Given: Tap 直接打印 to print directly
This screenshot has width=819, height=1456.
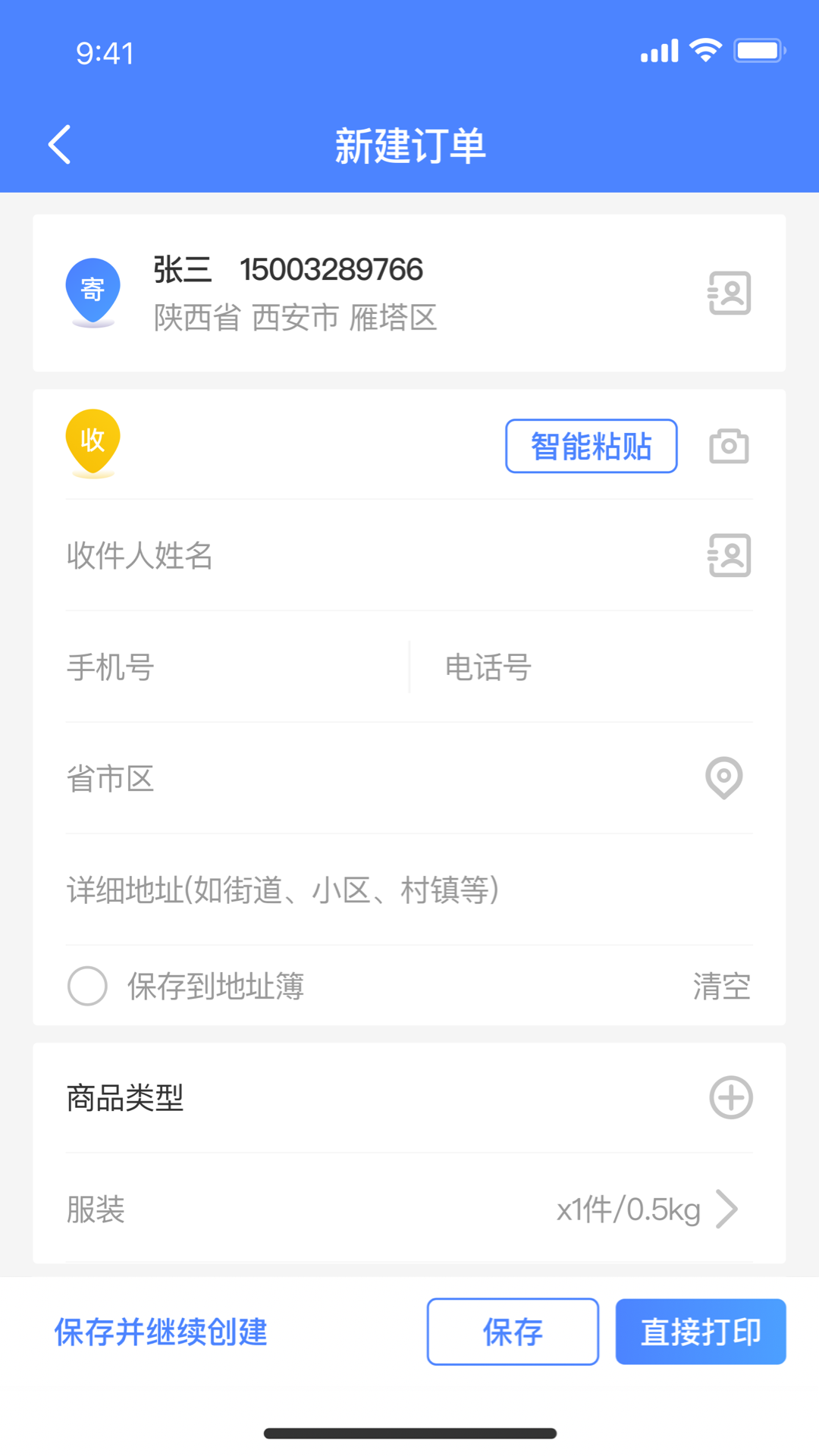Looking at the screenshot, I should click(700, 1332).
